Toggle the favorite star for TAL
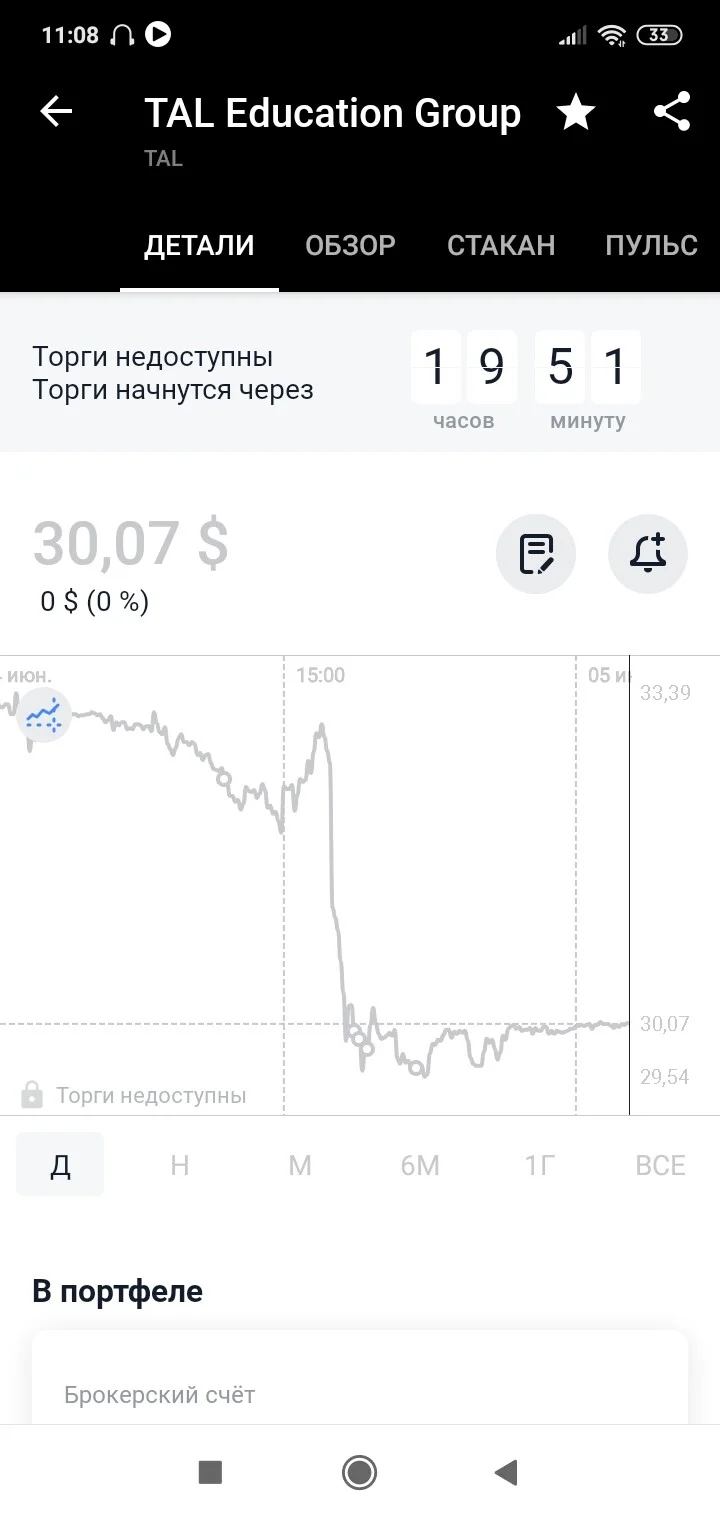720x1520 pixels. tap(576, 112)
